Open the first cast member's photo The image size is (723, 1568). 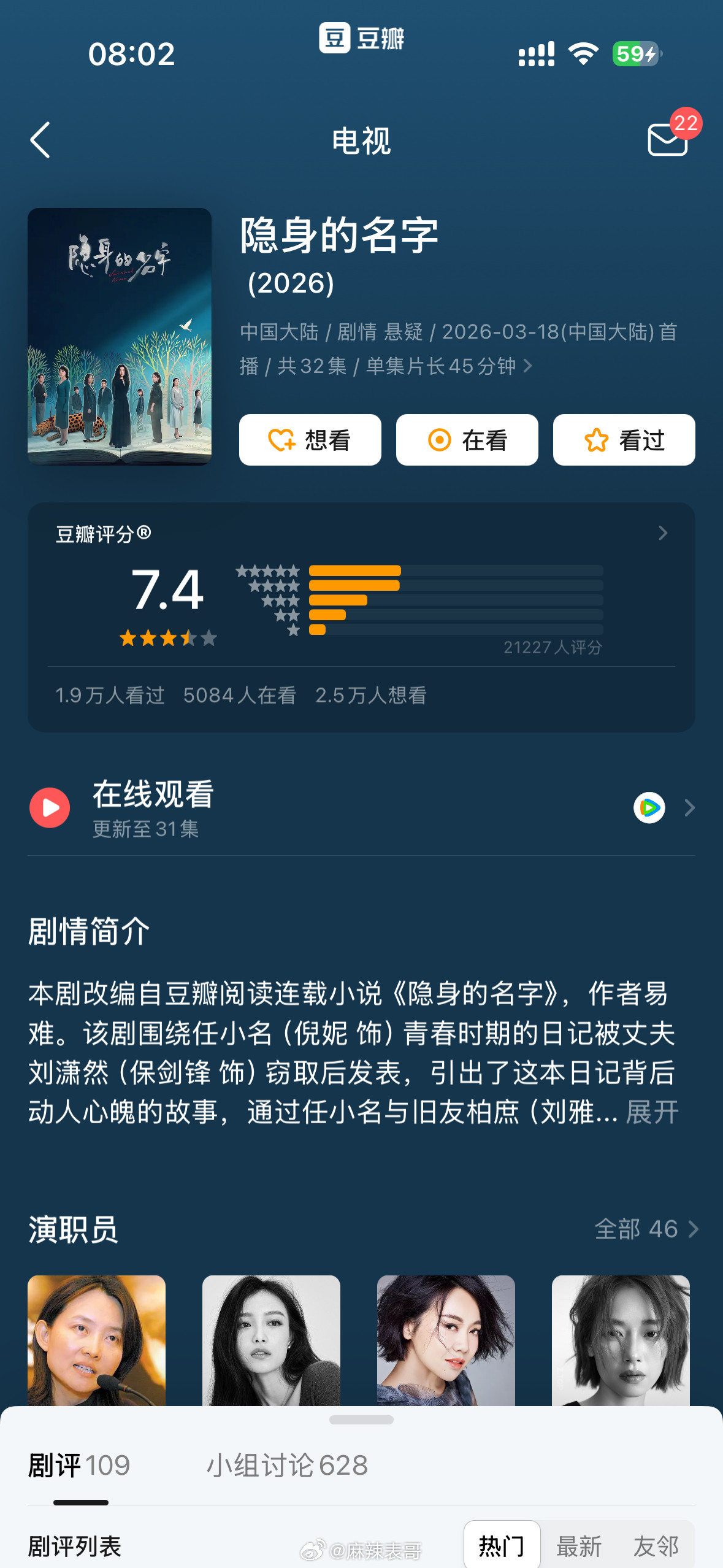pos(97,1337)
